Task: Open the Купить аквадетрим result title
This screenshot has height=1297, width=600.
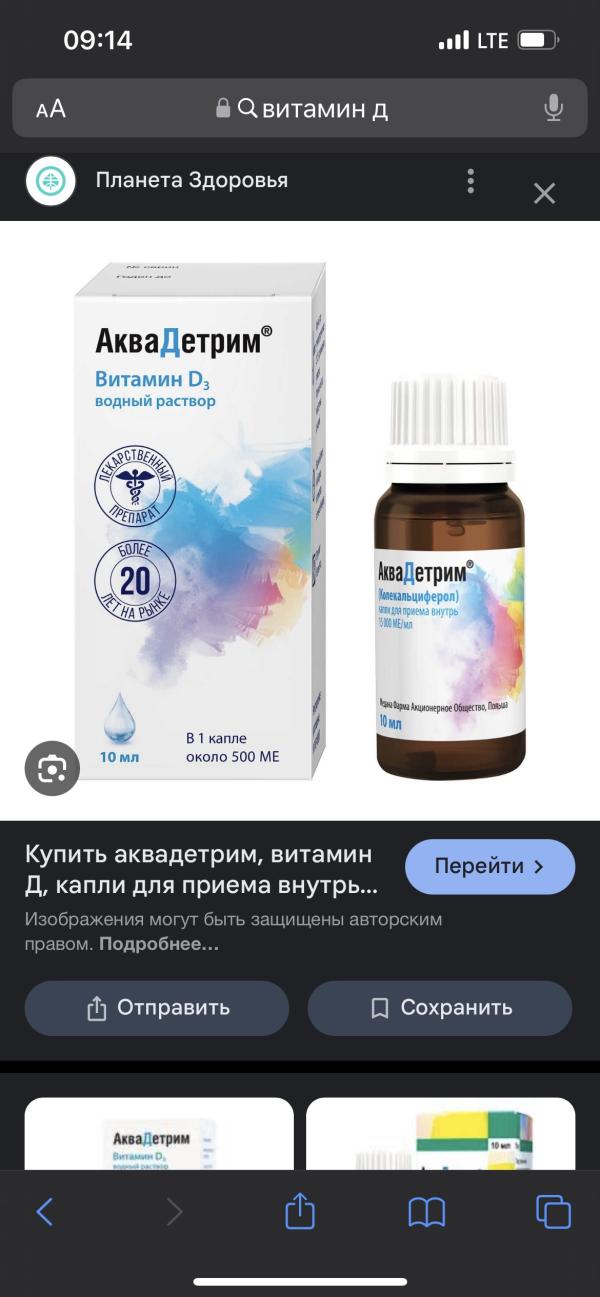Action: tap(201, 870)
